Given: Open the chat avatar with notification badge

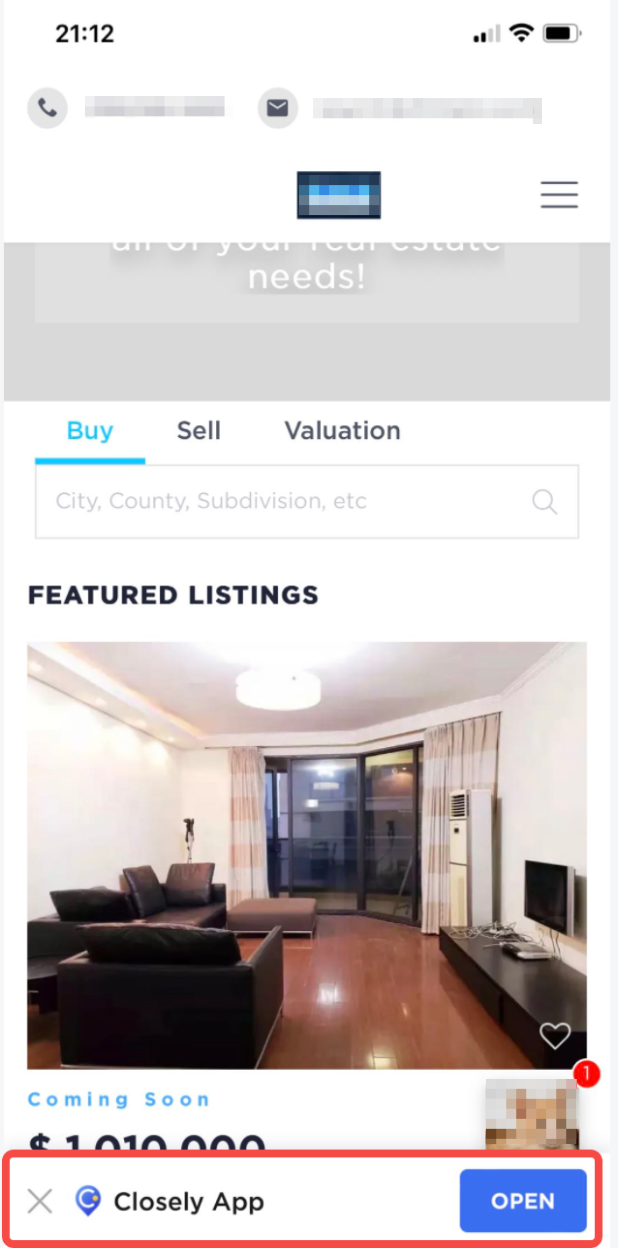Looking at the screenshot, I should coord(532,1112).
